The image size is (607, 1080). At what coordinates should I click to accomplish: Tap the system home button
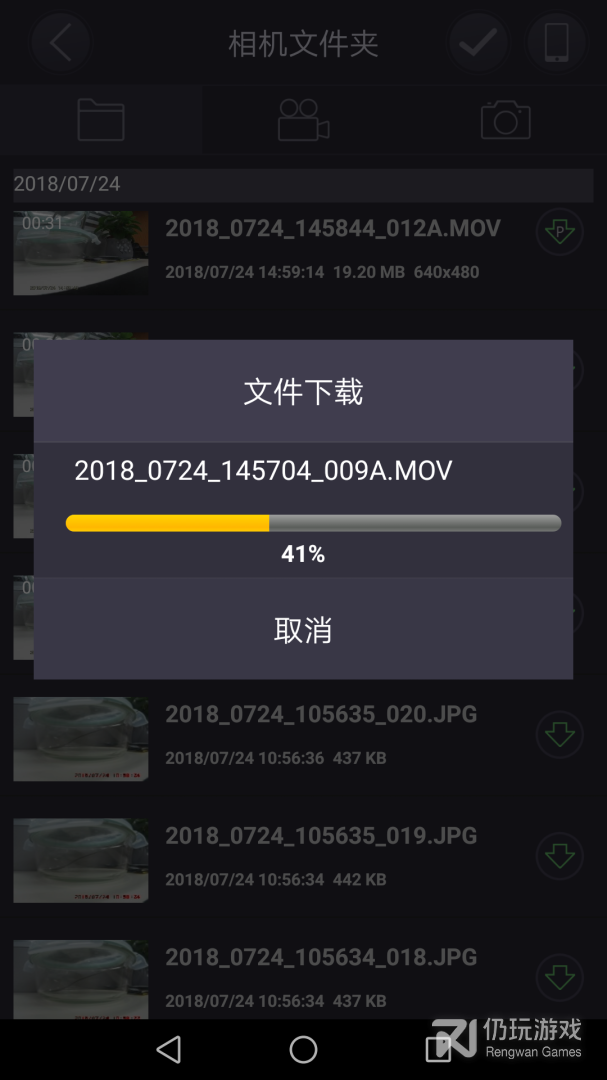(303, 1049)
